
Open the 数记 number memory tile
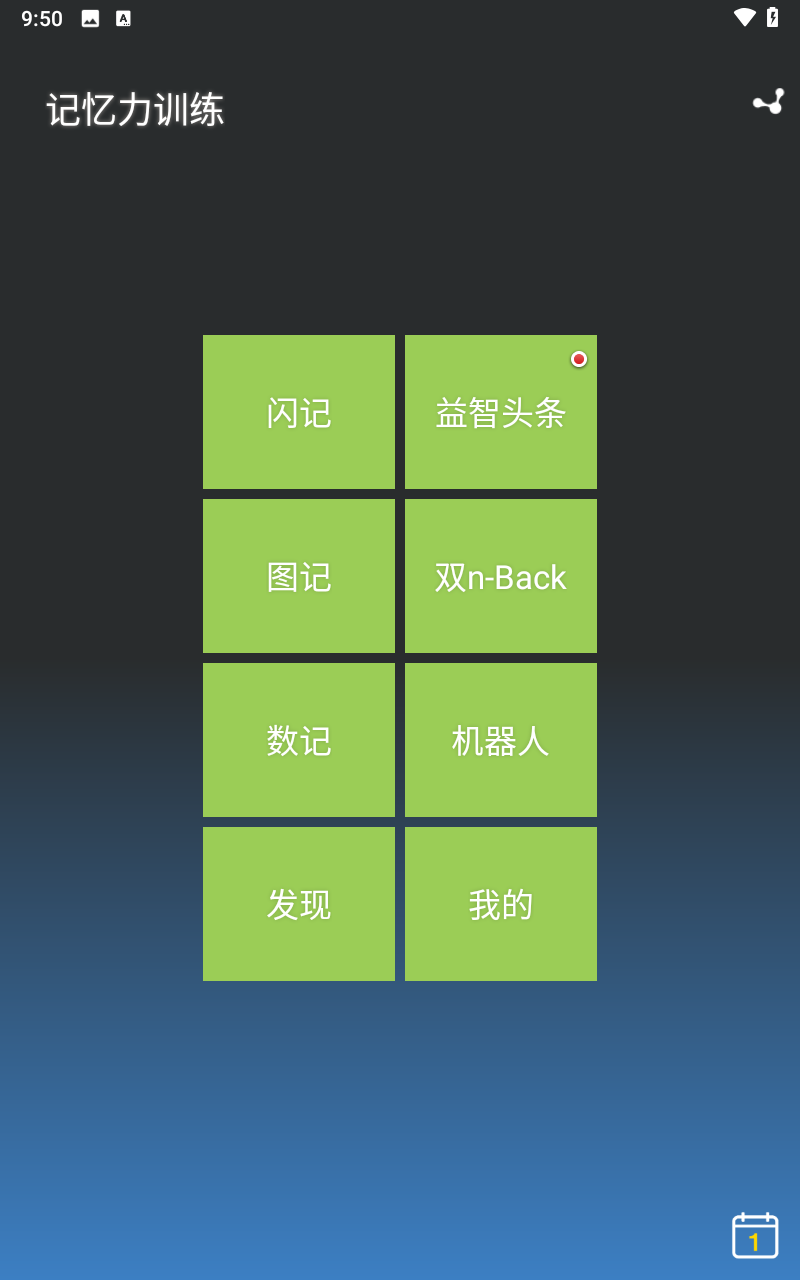[299, 740]
